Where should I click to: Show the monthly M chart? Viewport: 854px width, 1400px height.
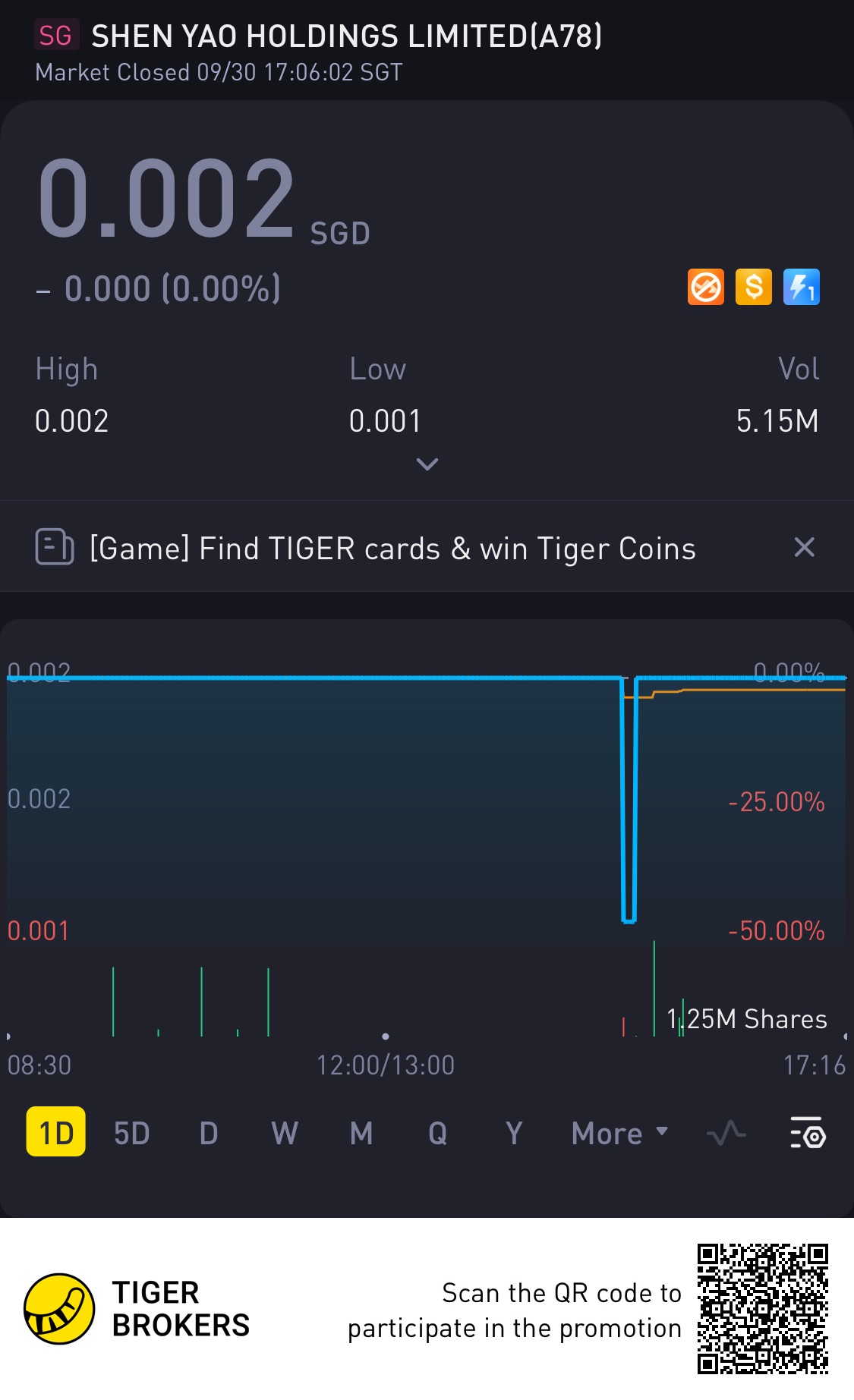(x=361, y=1133)
